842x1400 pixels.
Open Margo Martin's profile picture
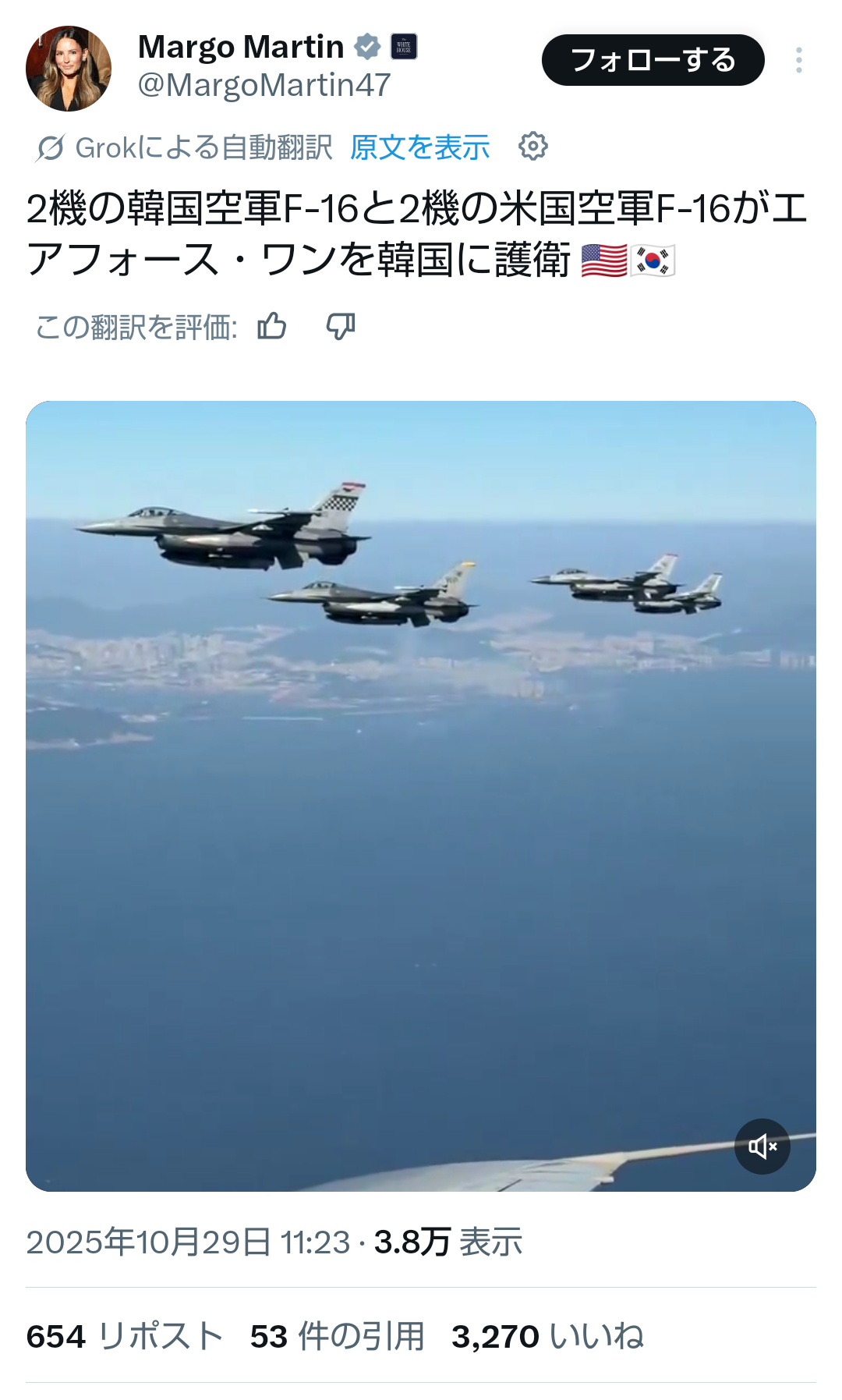point(69,69)
